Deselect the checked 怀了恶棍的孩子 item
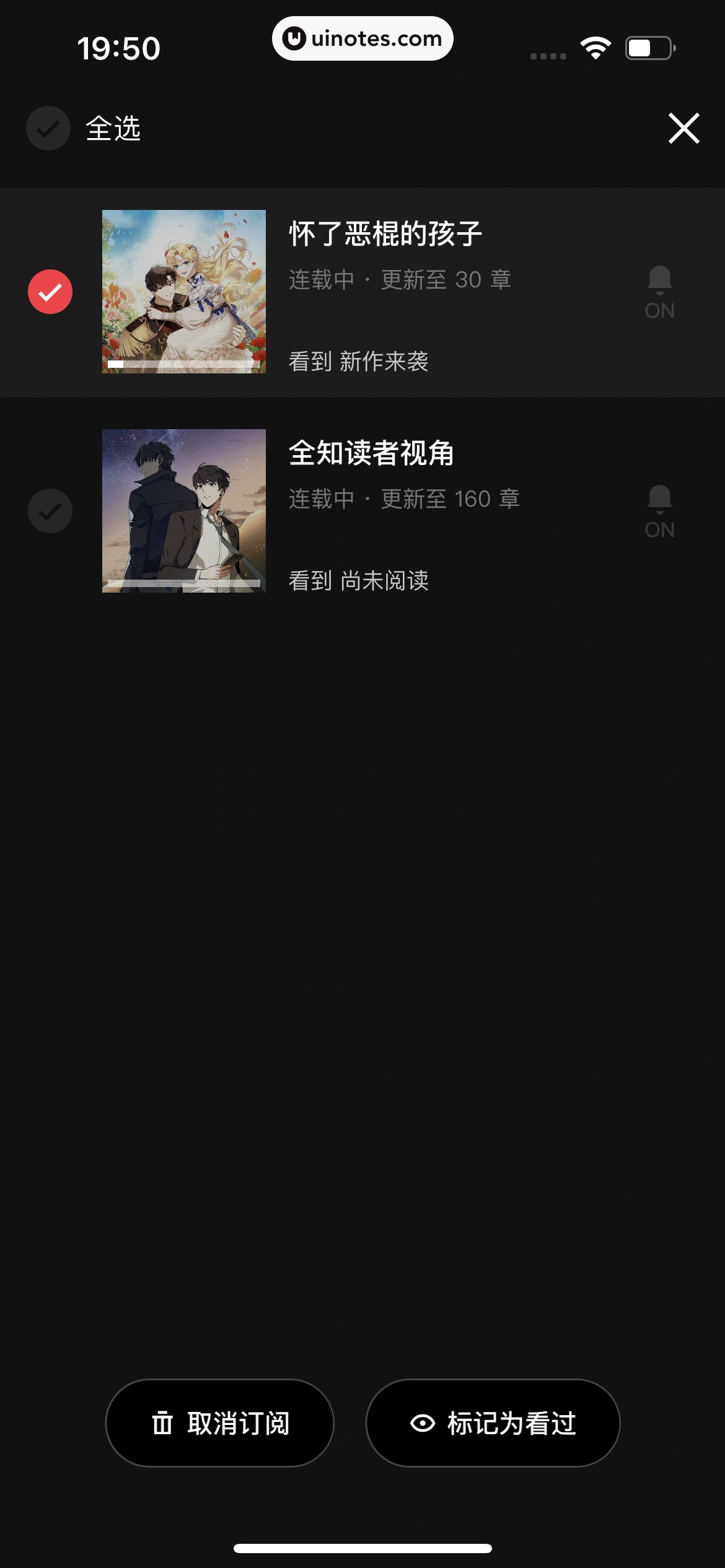Screen dimensions: 725x1568 (50, 292)
